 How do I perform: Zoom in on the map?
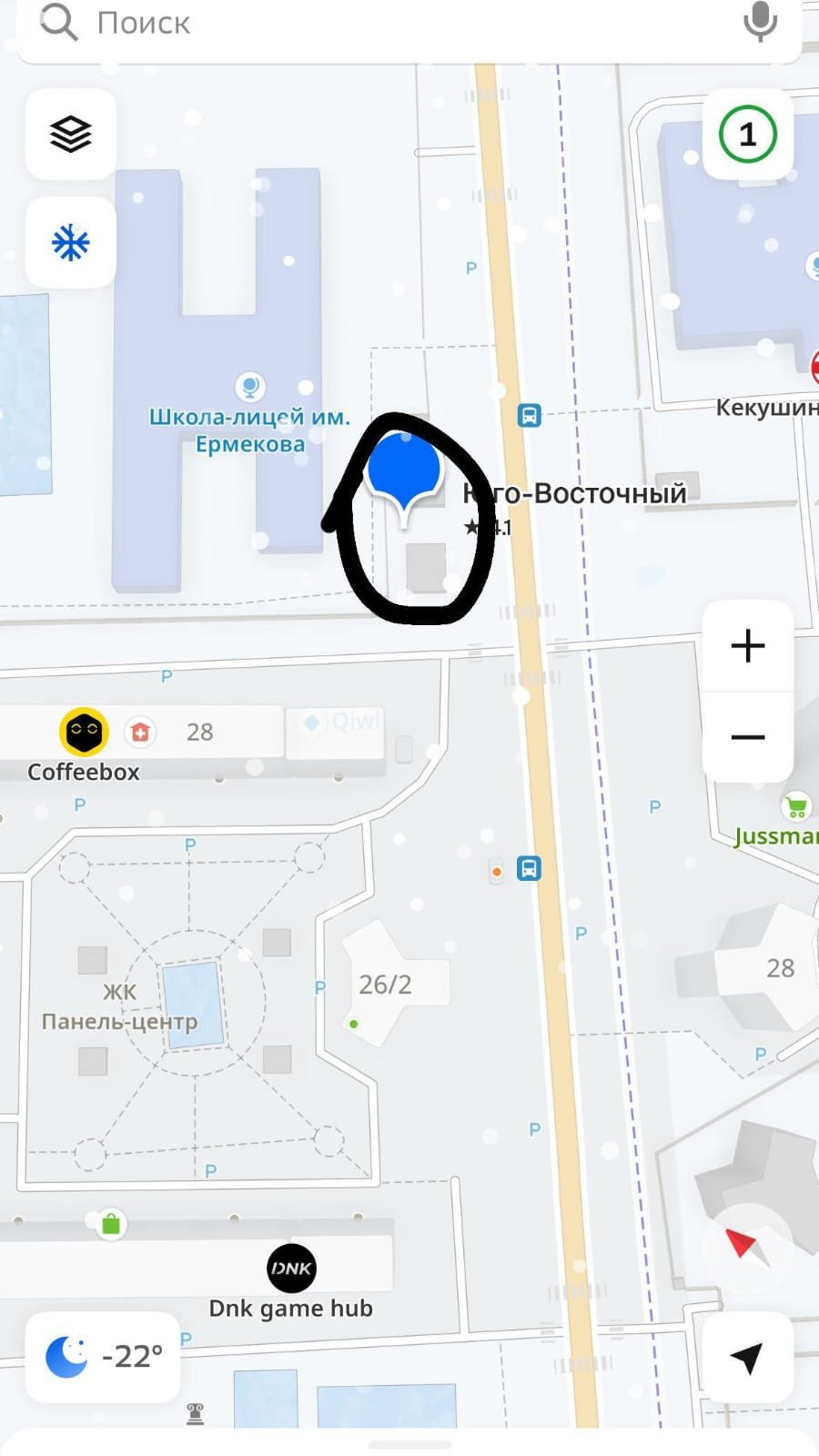click(x=747, y=646)
